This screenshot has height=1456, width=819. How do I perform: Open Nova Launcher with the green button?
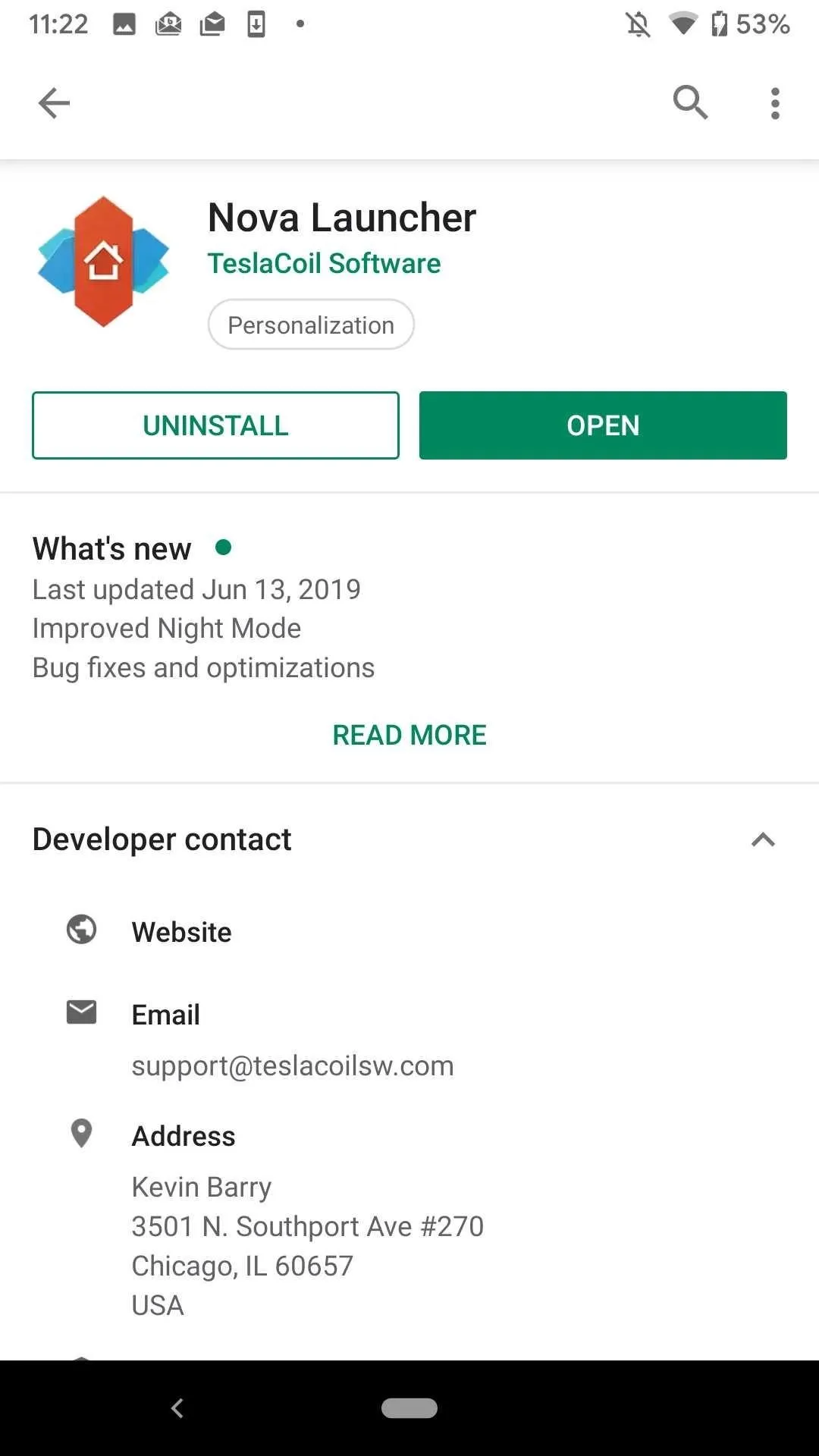tap(603, 425)
